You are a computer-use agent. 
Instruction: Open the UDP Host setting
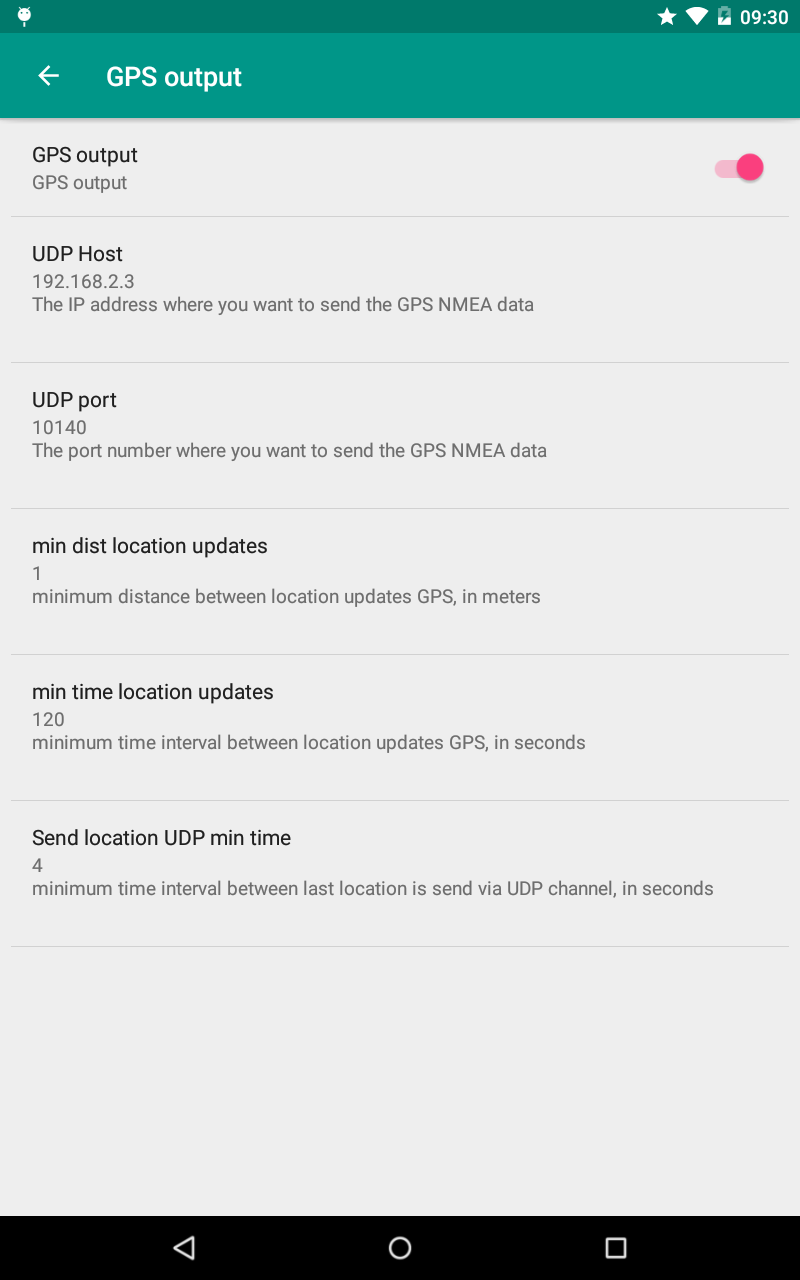[400, 278]
